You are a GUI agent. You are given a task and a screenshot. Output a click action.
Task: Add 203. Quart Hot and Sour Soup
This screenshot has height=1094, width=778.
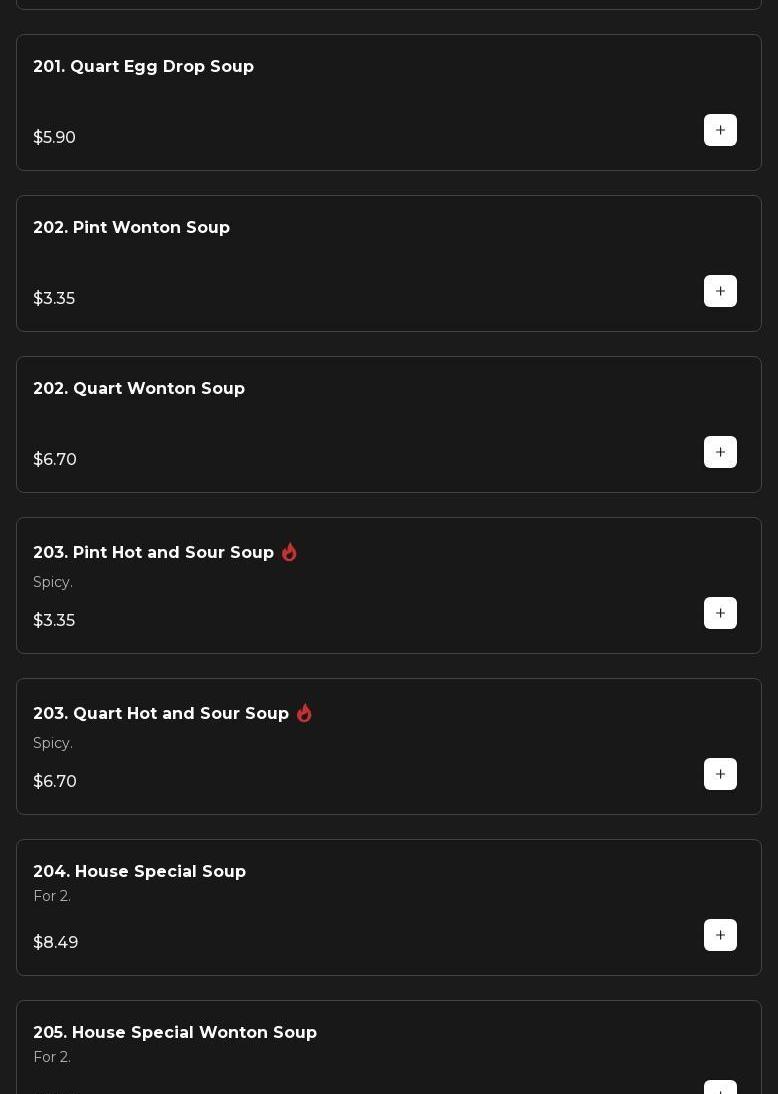pyautogui.click(x=720, y=774)
